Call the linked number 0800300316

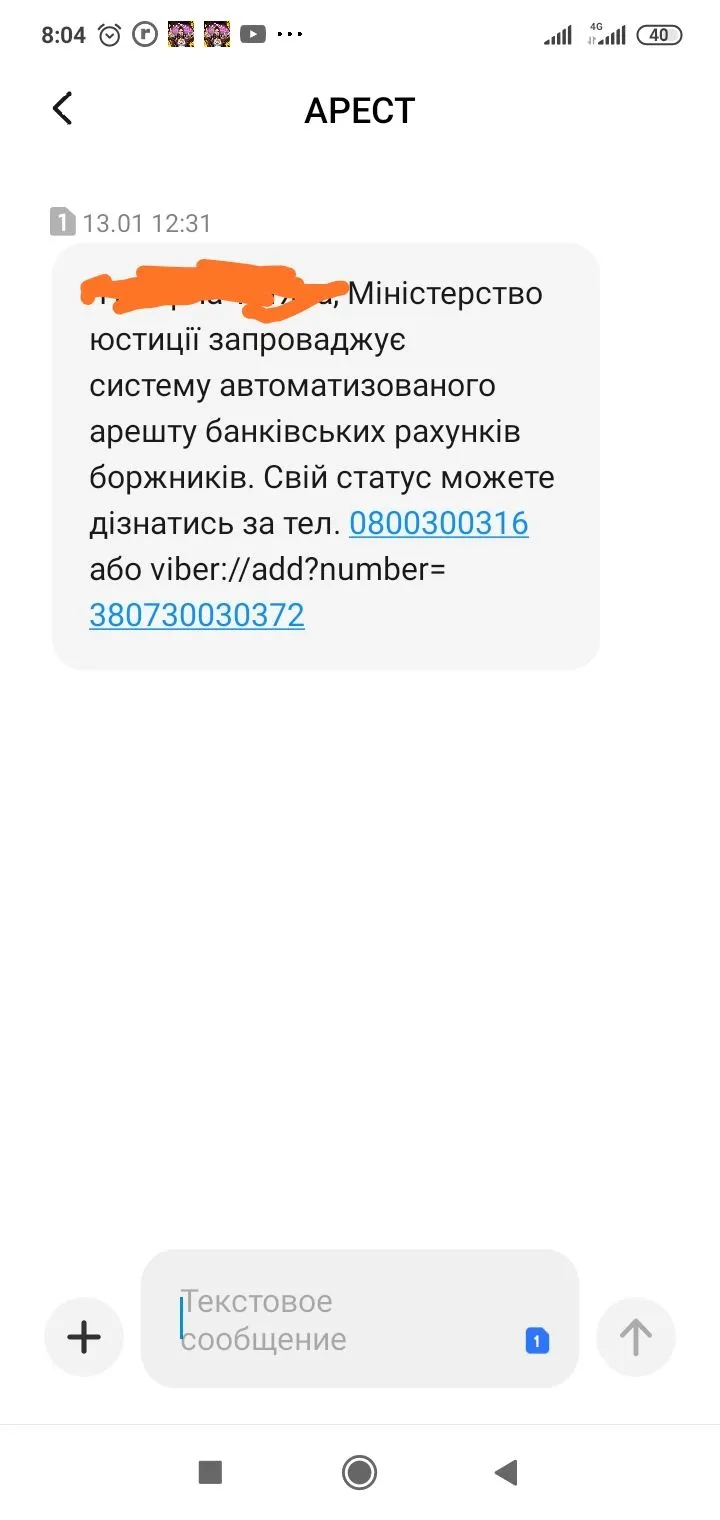point(438,523)
